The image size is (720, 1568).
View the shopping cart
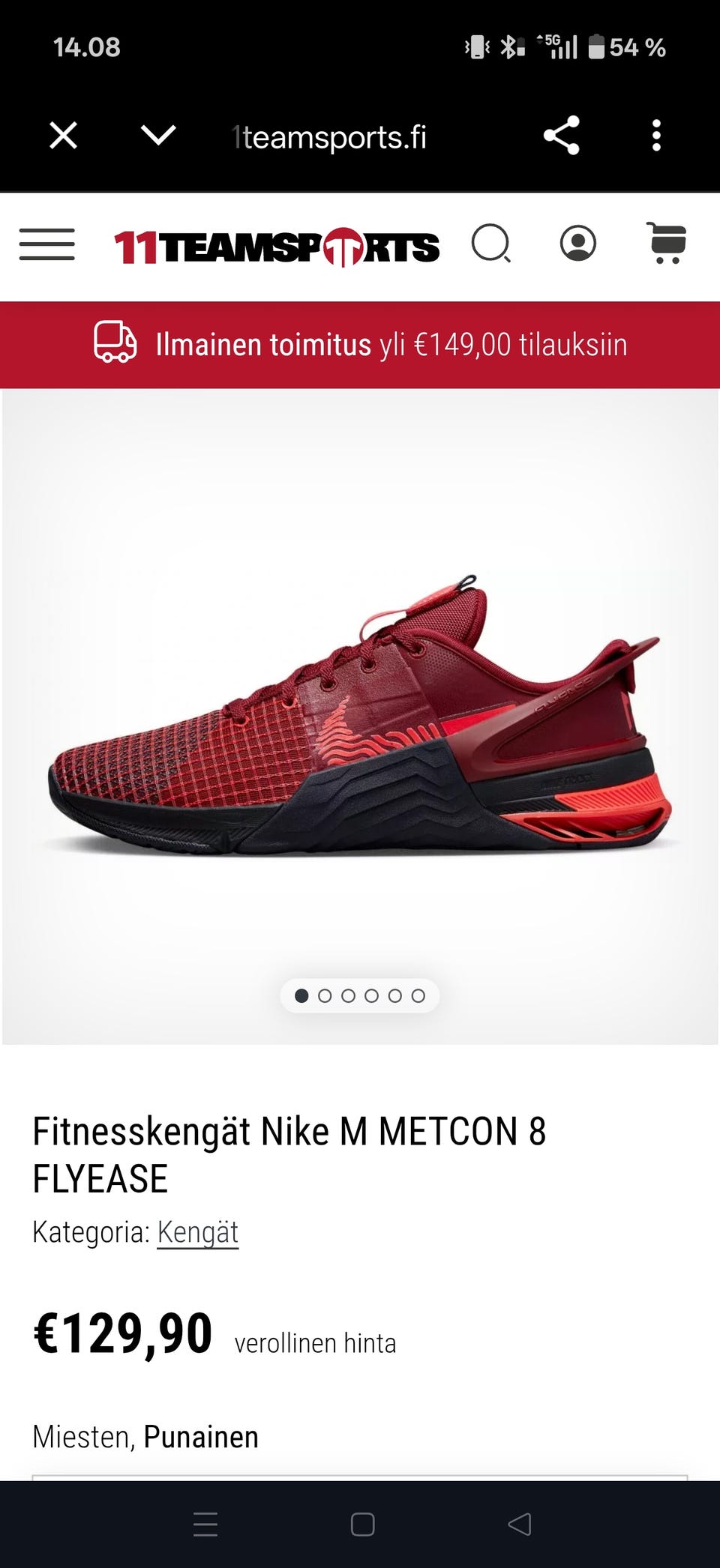tap(667, 243)
